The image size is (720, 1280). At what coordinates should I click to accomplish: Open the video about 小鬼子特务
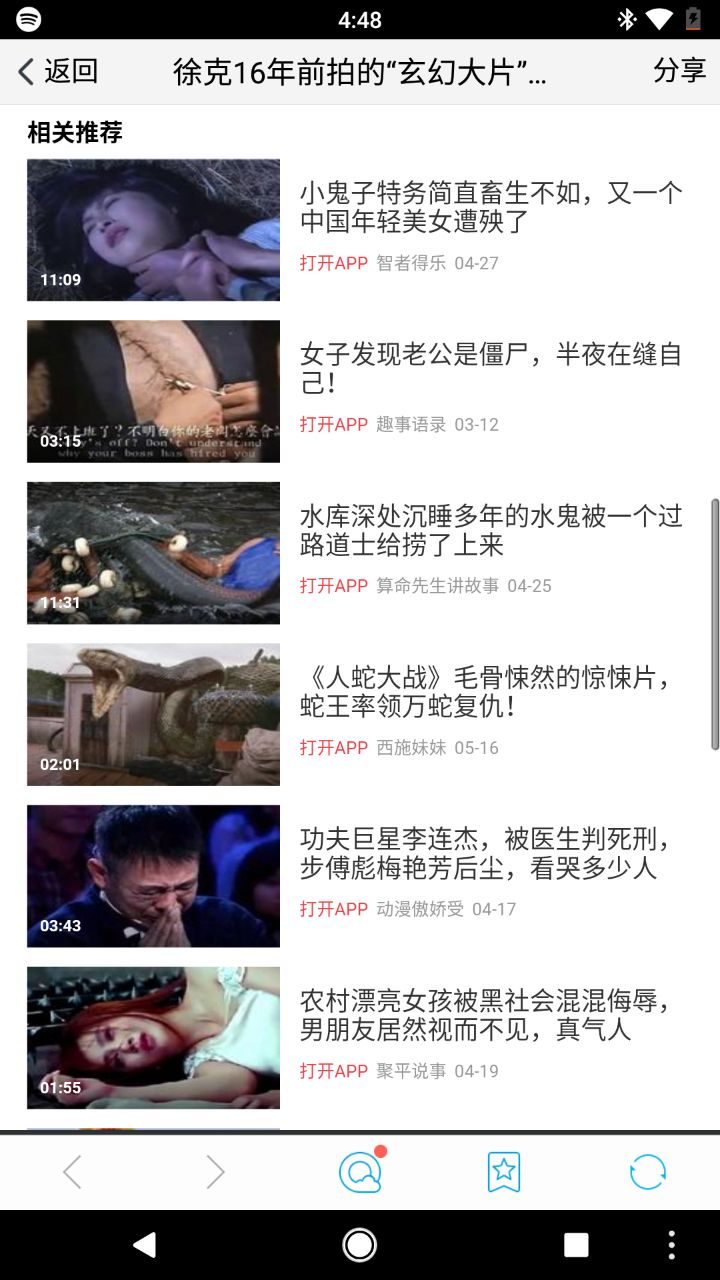tap(490, 207)
